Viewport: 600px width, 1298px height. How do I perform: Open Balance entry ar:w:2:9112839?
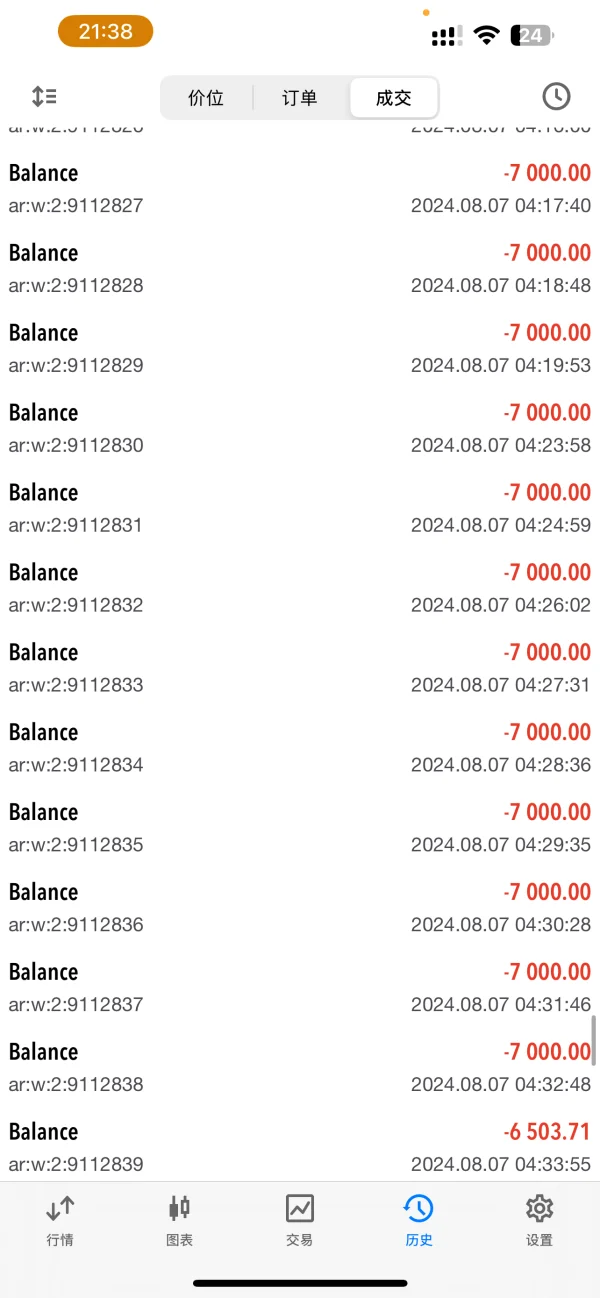click(x=300, y=1147)
